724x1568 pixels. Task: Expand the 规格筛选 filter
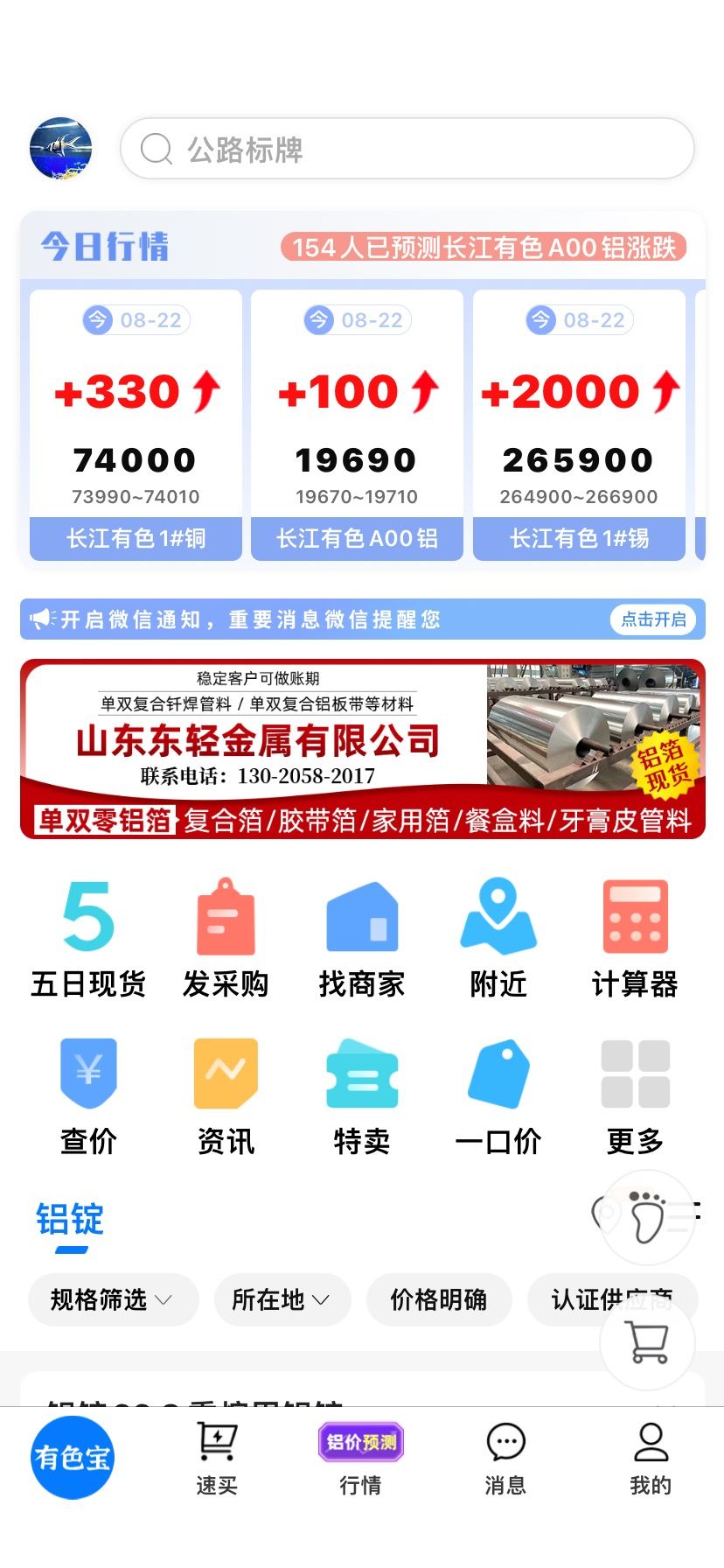(x=113, y=1299)
